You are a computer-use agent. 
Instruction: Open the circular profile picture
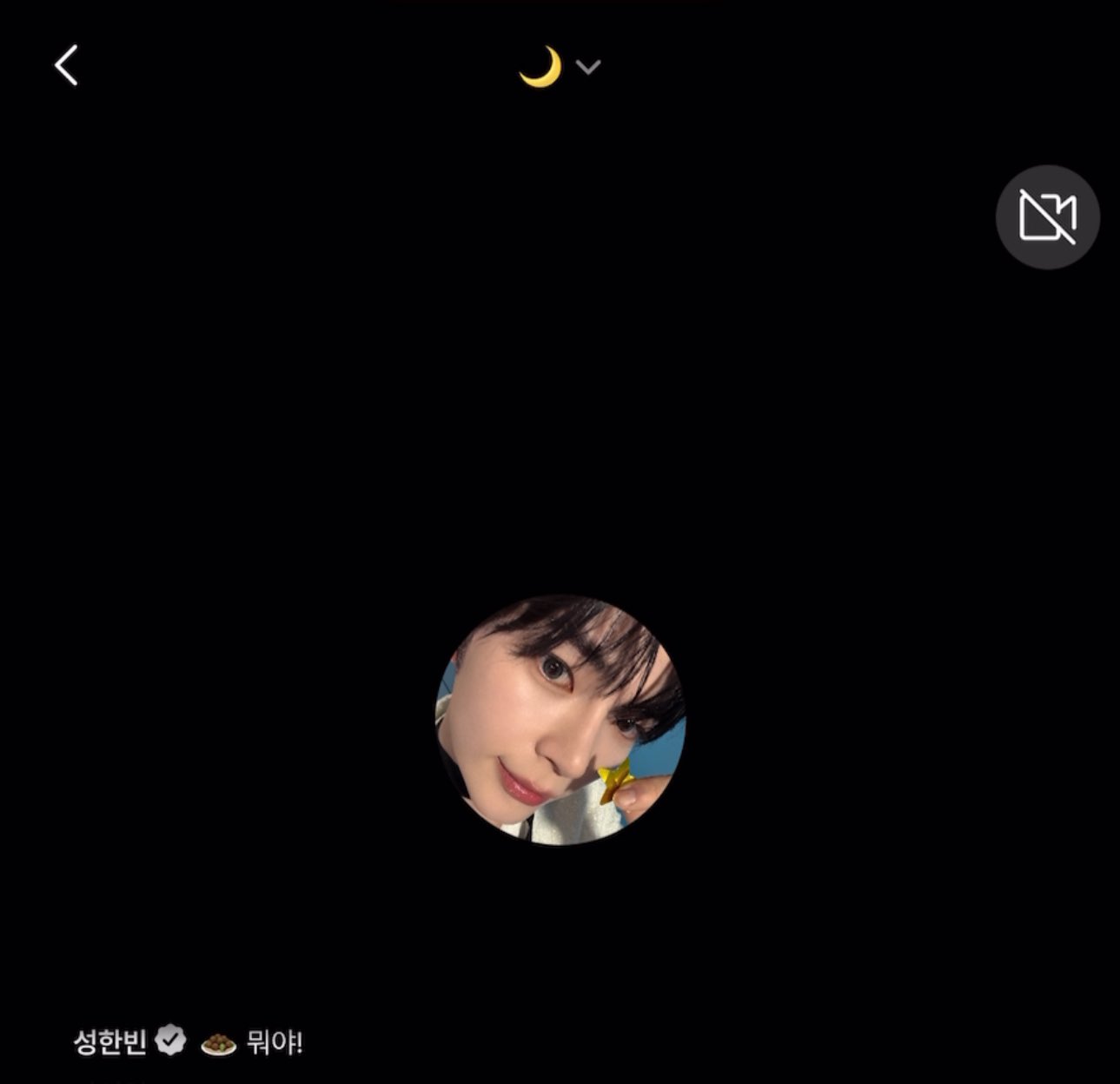pos(560,720)
